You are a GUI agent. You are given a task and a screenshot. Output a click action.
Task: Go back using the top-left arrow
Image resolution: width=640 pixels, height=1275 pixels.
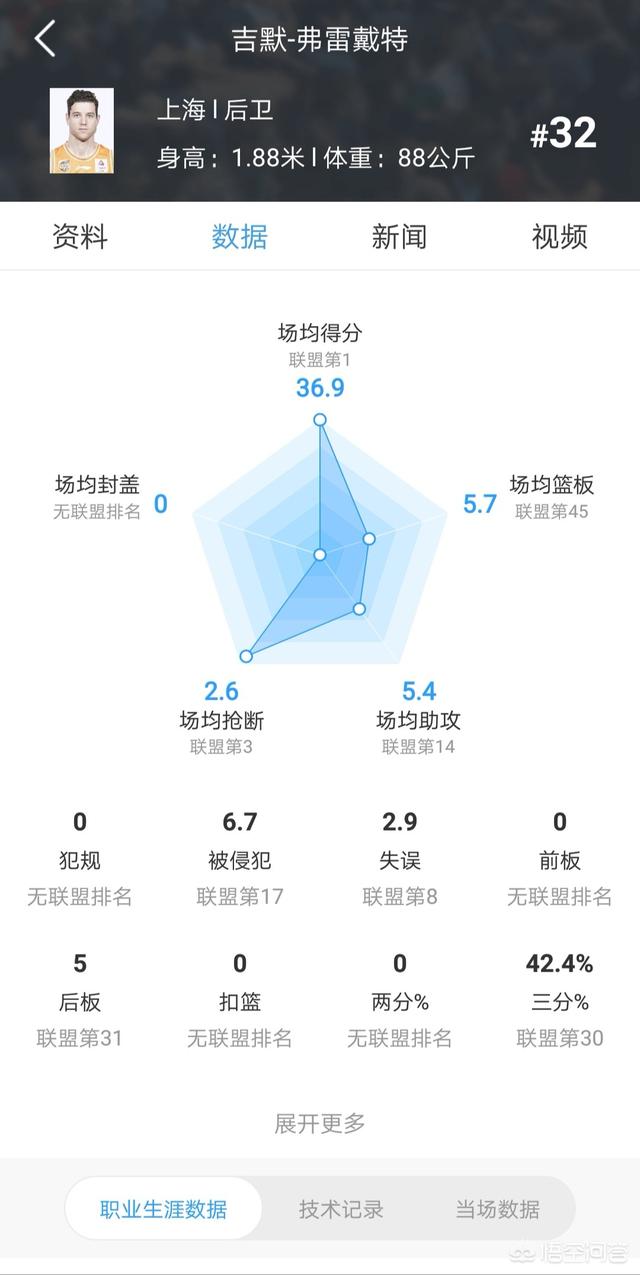pyautogui.click(x=45, y=39)
